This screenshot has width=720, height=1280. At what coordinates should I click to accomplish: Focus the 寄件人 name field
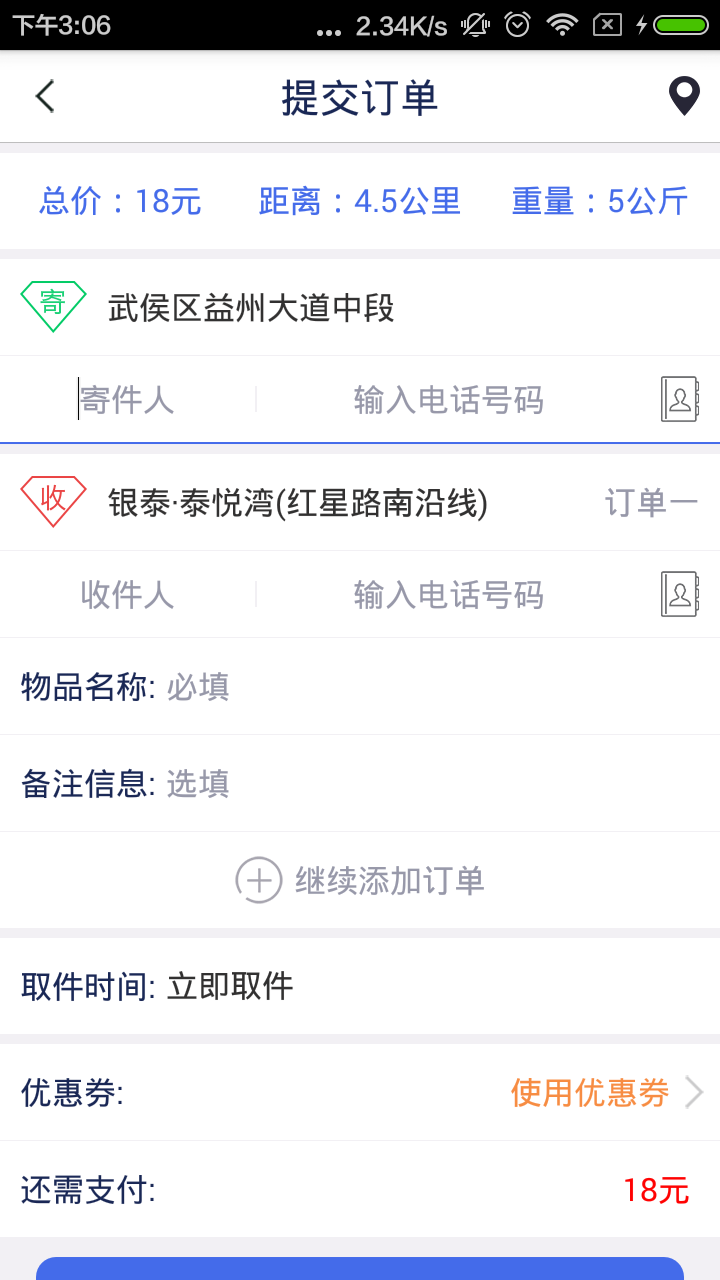[x=128, y=400]
